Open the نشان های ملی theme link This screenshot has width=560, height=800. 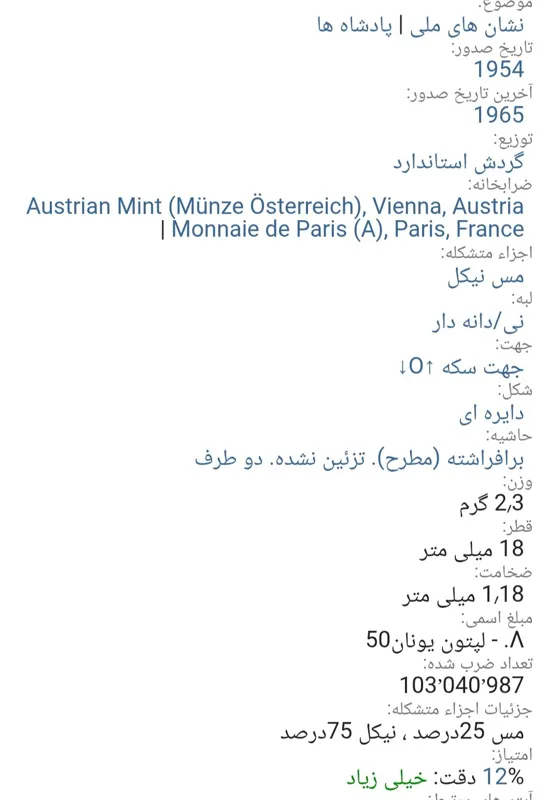pyautogui.click(x=467, y=25)
